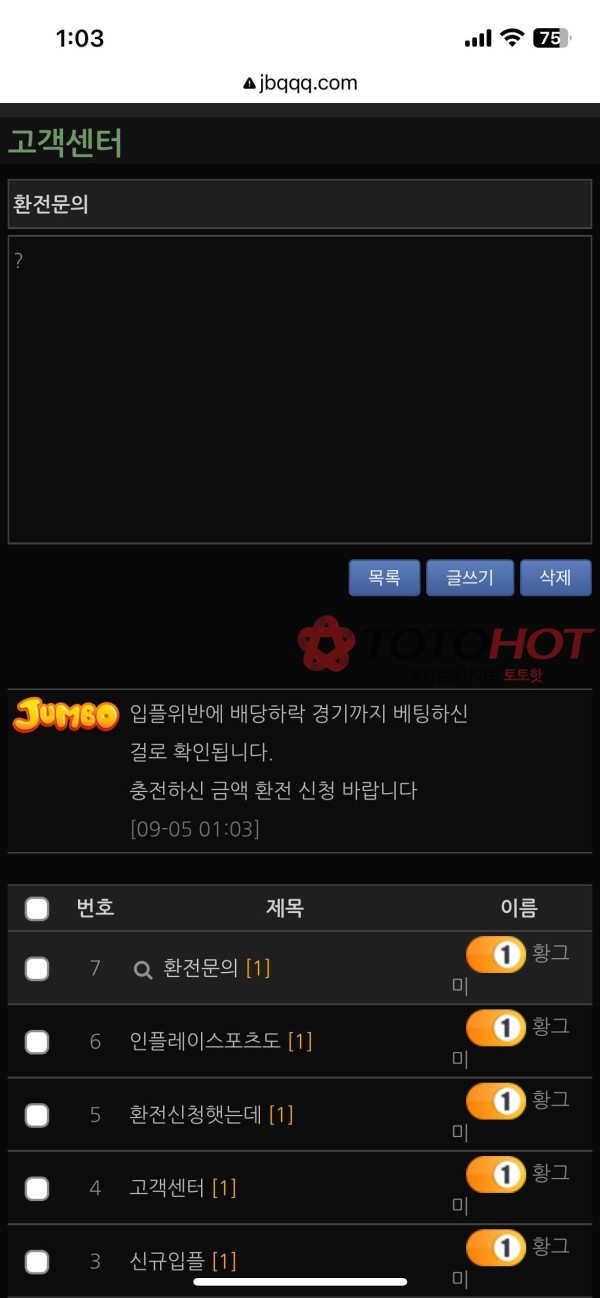Check the box for post number 7

point(37,968)
